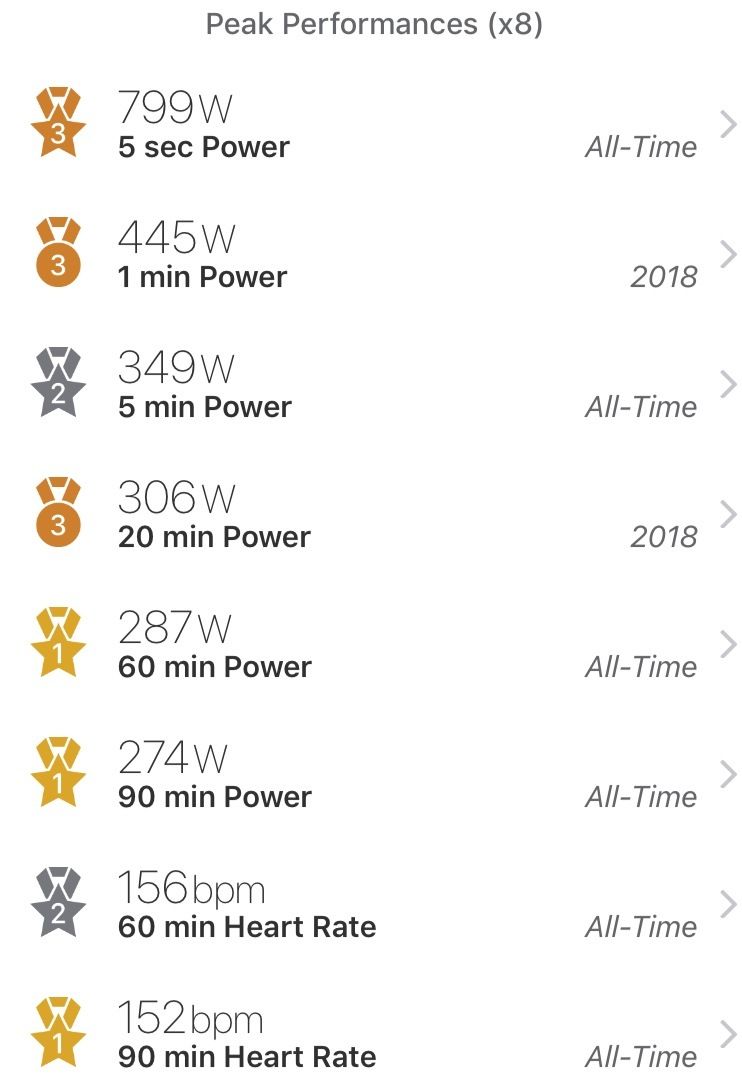View the 445W 1 min Power peak
The width and height of the screenshot is (742, 1089).
[370, 256]
